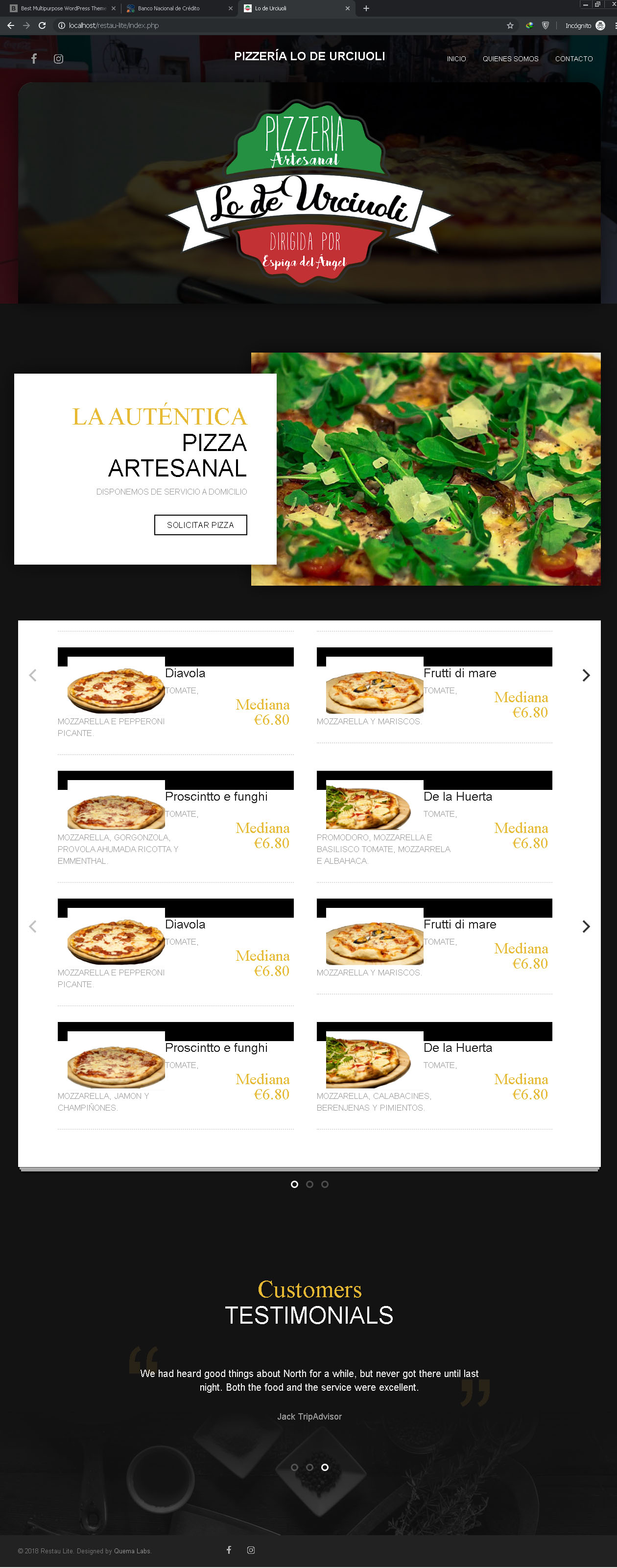Close the Lo de Urciuoli browser tab
The width and height of the screenshot is (617, 1568).
click(x=348, y=8)
